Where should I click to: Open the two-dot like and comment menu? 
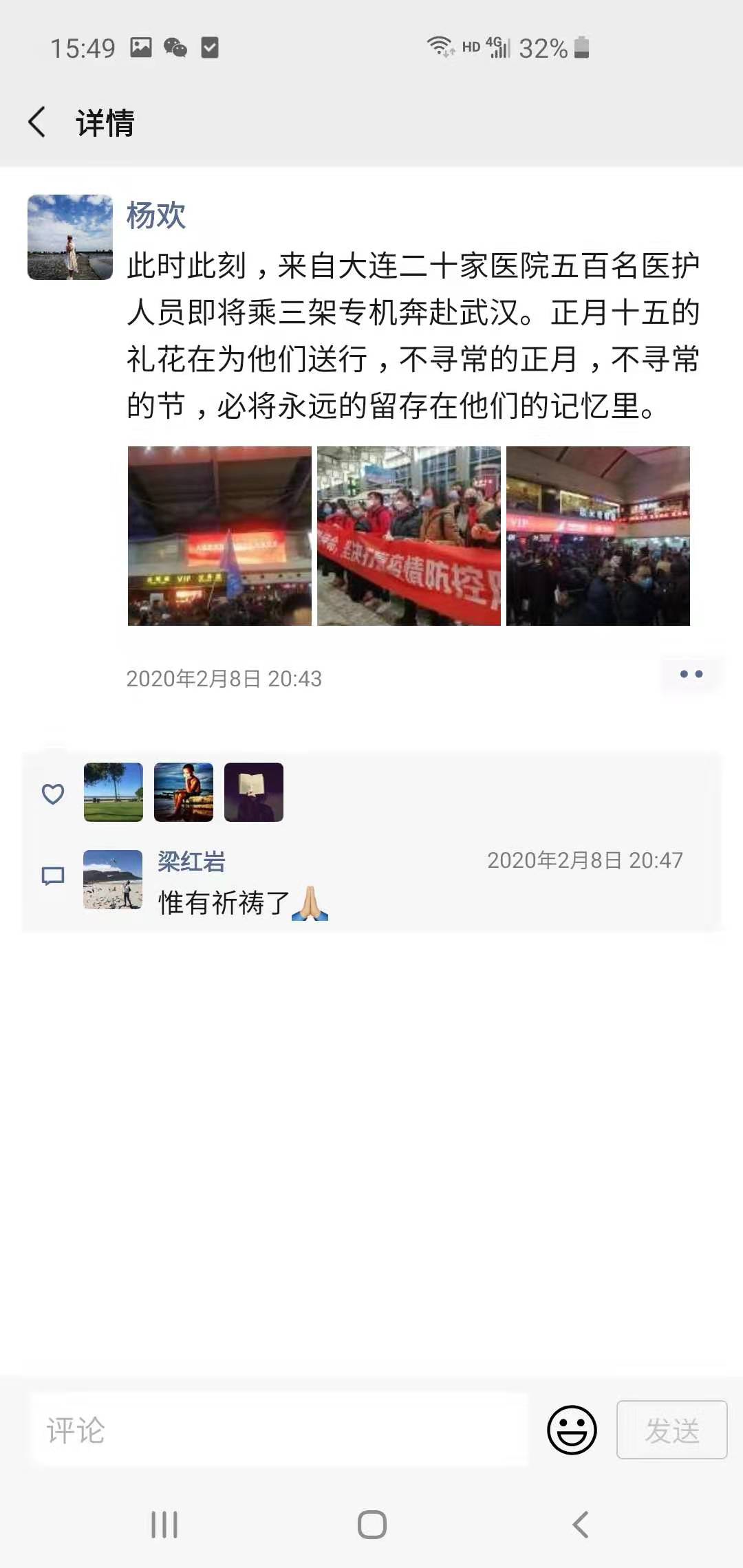691,675
